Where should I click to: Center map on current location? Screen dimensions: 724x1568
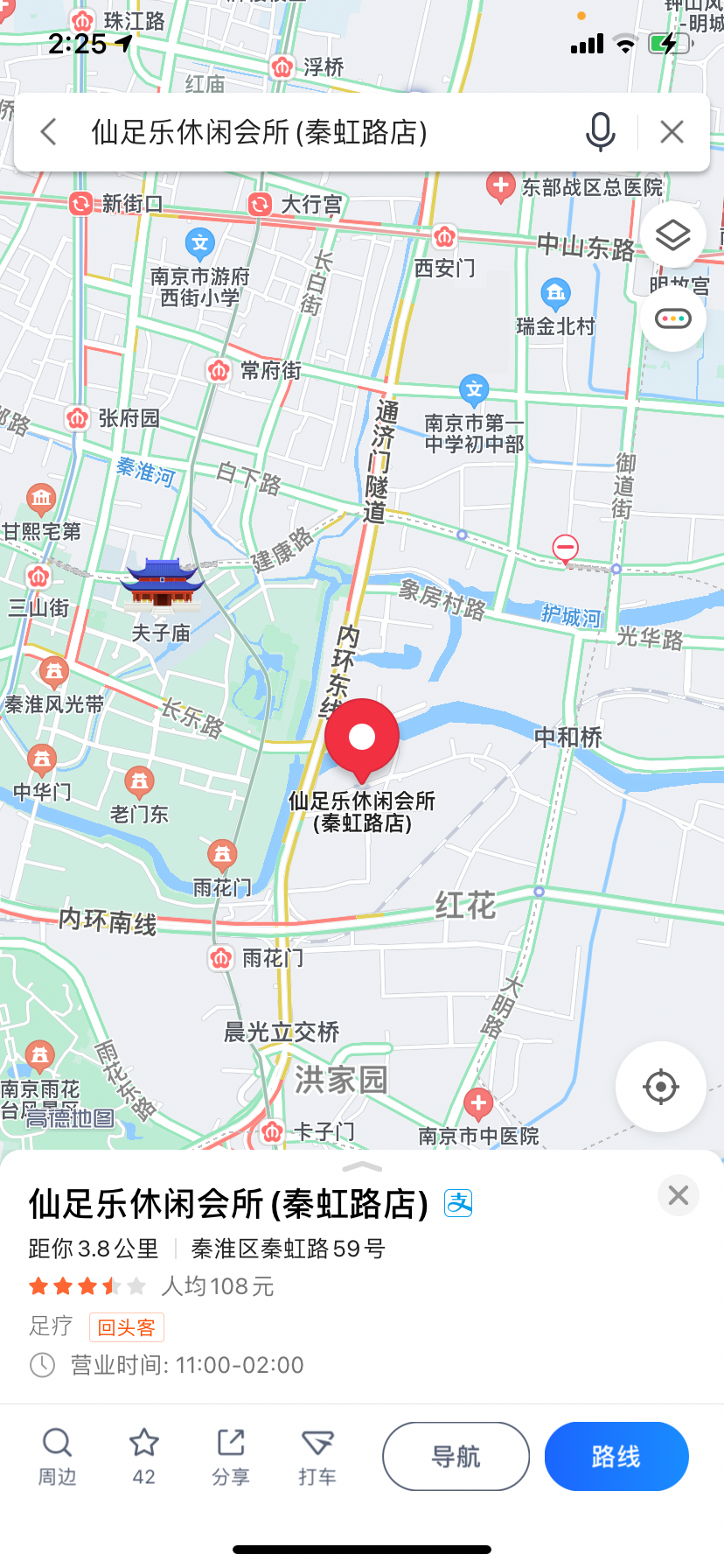(x=660, y=1086)
